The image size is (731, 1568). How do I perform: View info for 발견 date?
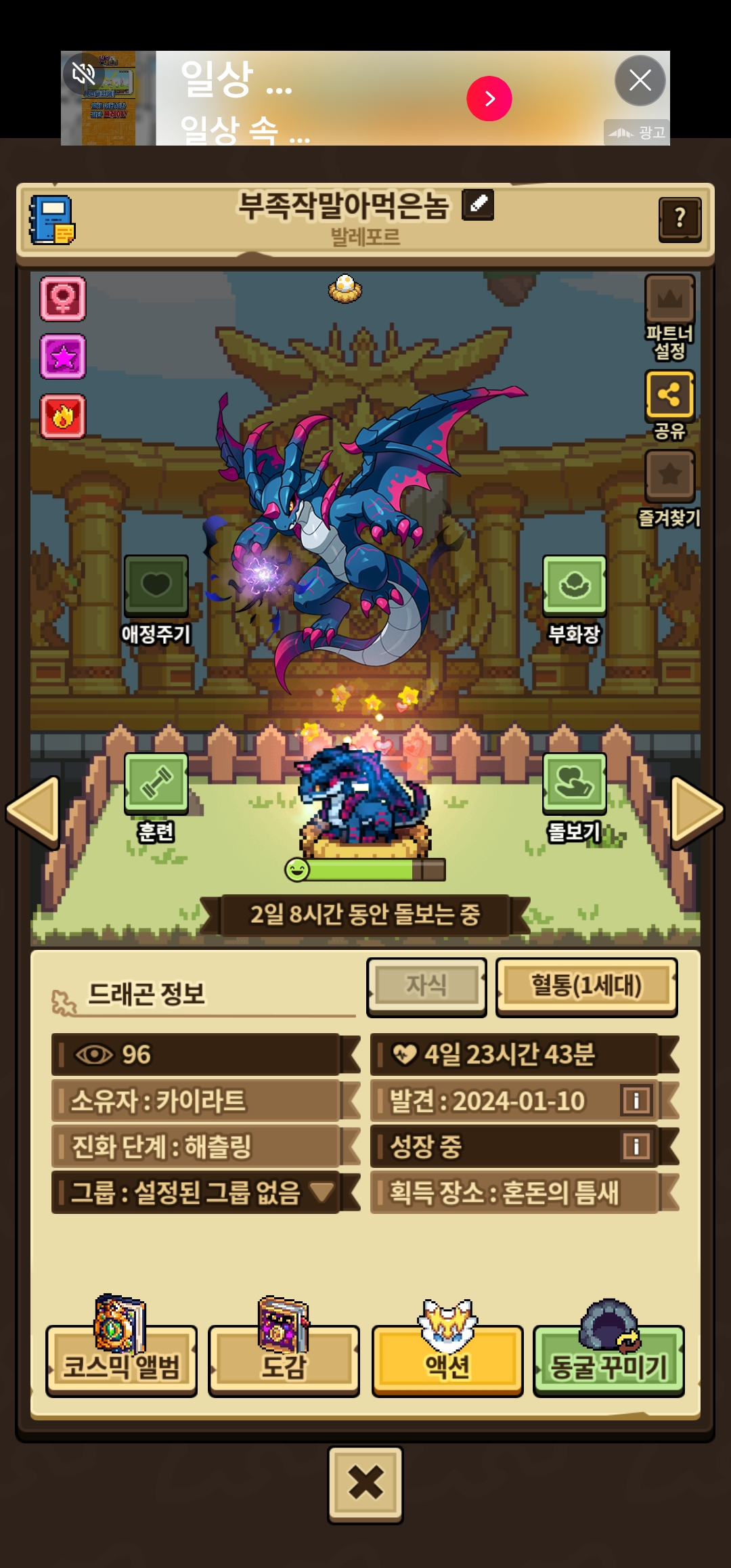[x=636, y=1100]
